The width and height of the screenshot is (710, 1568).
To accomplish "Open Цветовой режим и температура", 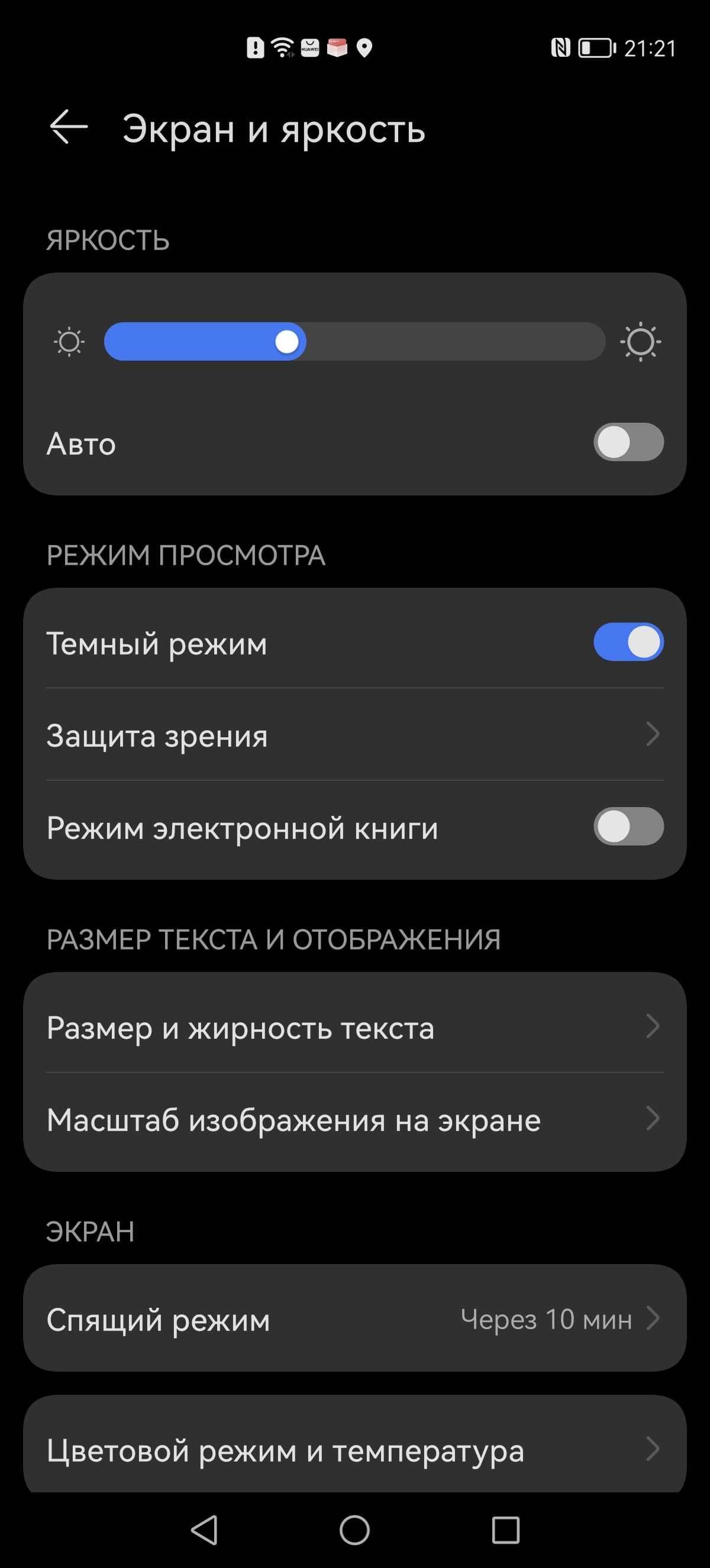I will tap(354, 1449).
